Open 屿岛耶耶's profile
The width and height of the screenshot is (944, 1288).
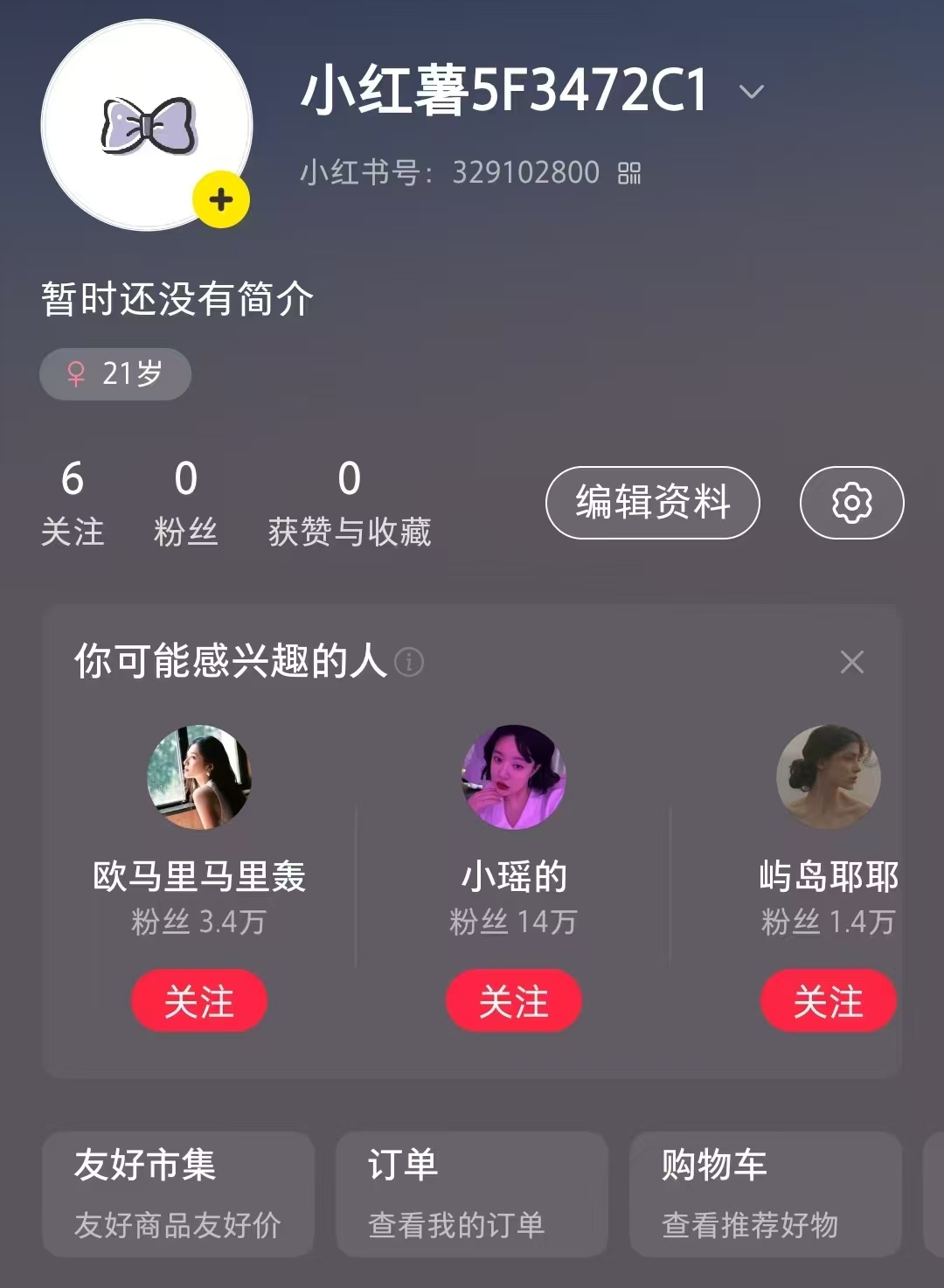829,777
